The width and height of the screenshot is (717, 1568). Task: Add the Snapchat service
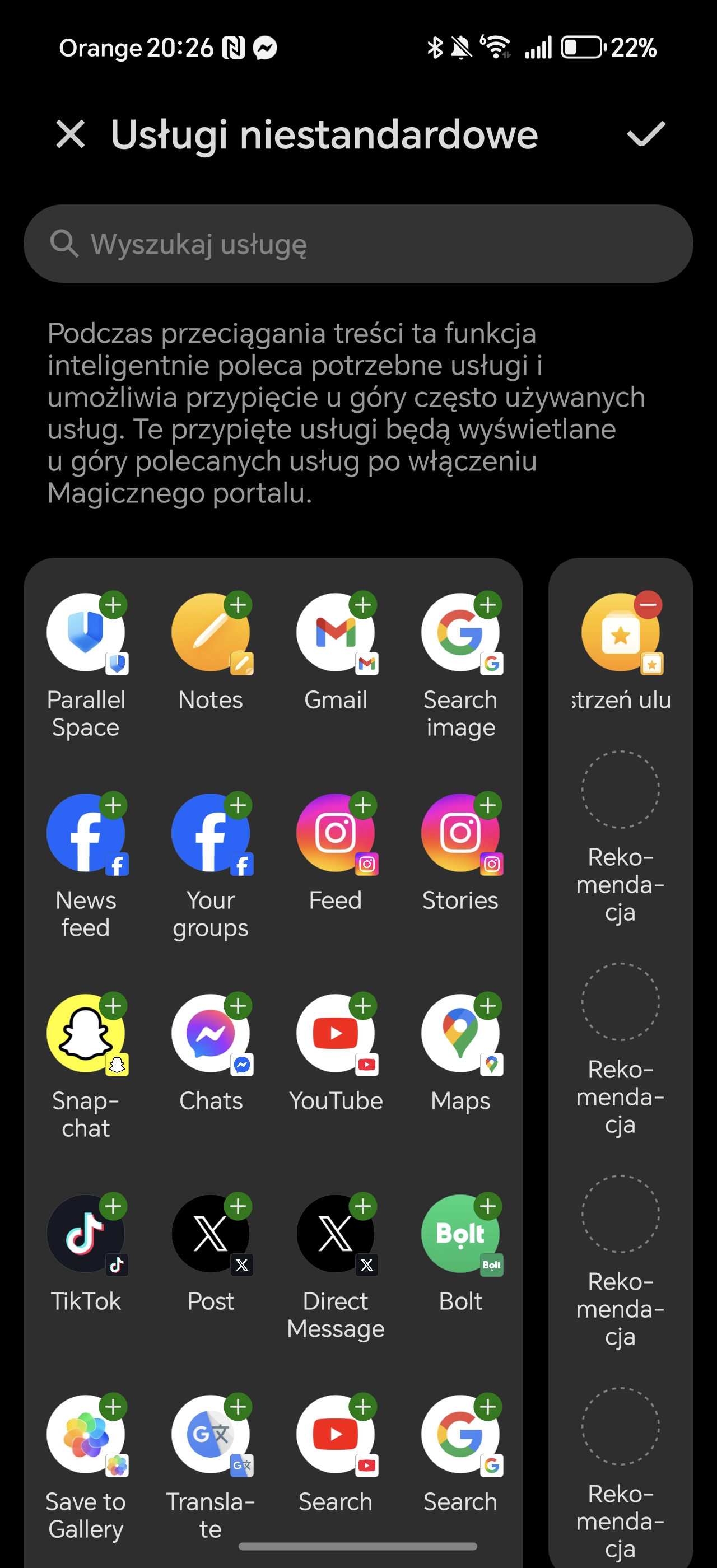113,1006
